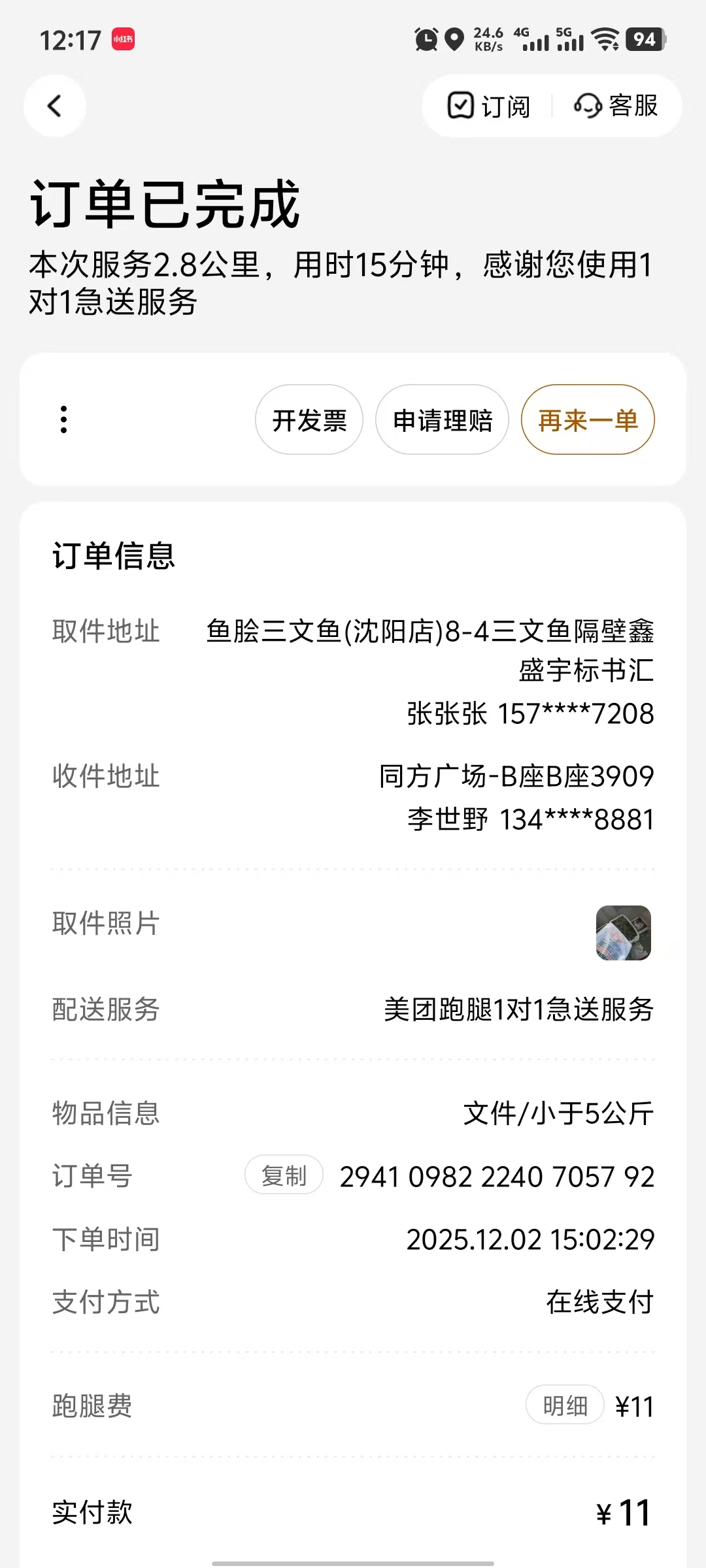
Task: Go back using the top-left arrow
Action: 55,106
